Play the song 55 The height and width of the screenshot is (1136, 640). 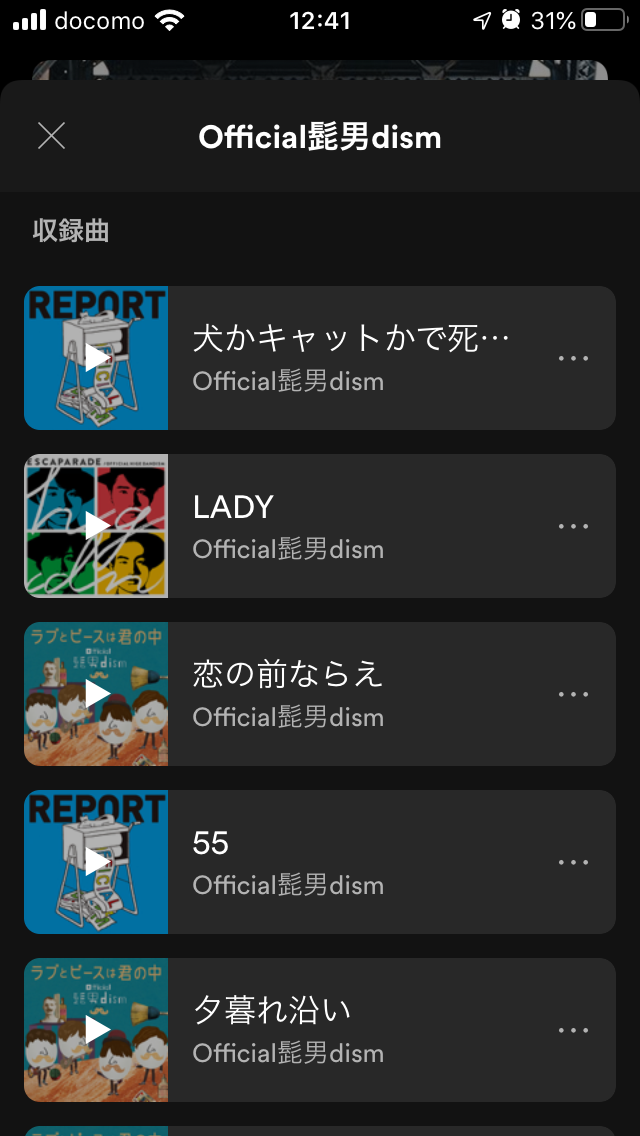pos(96,862)
